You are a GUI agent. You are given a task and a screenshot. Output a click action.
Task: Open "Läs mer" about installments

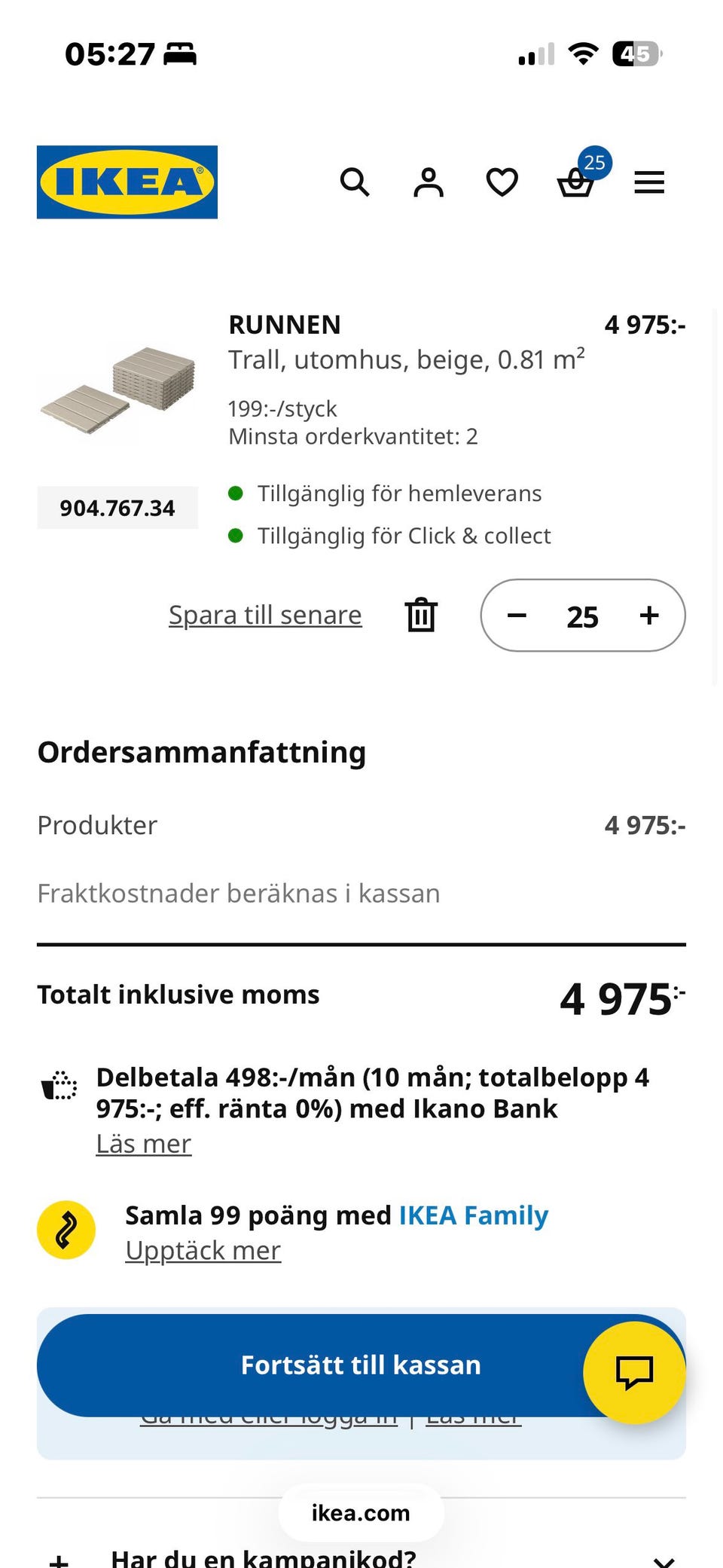(143, 1144)
